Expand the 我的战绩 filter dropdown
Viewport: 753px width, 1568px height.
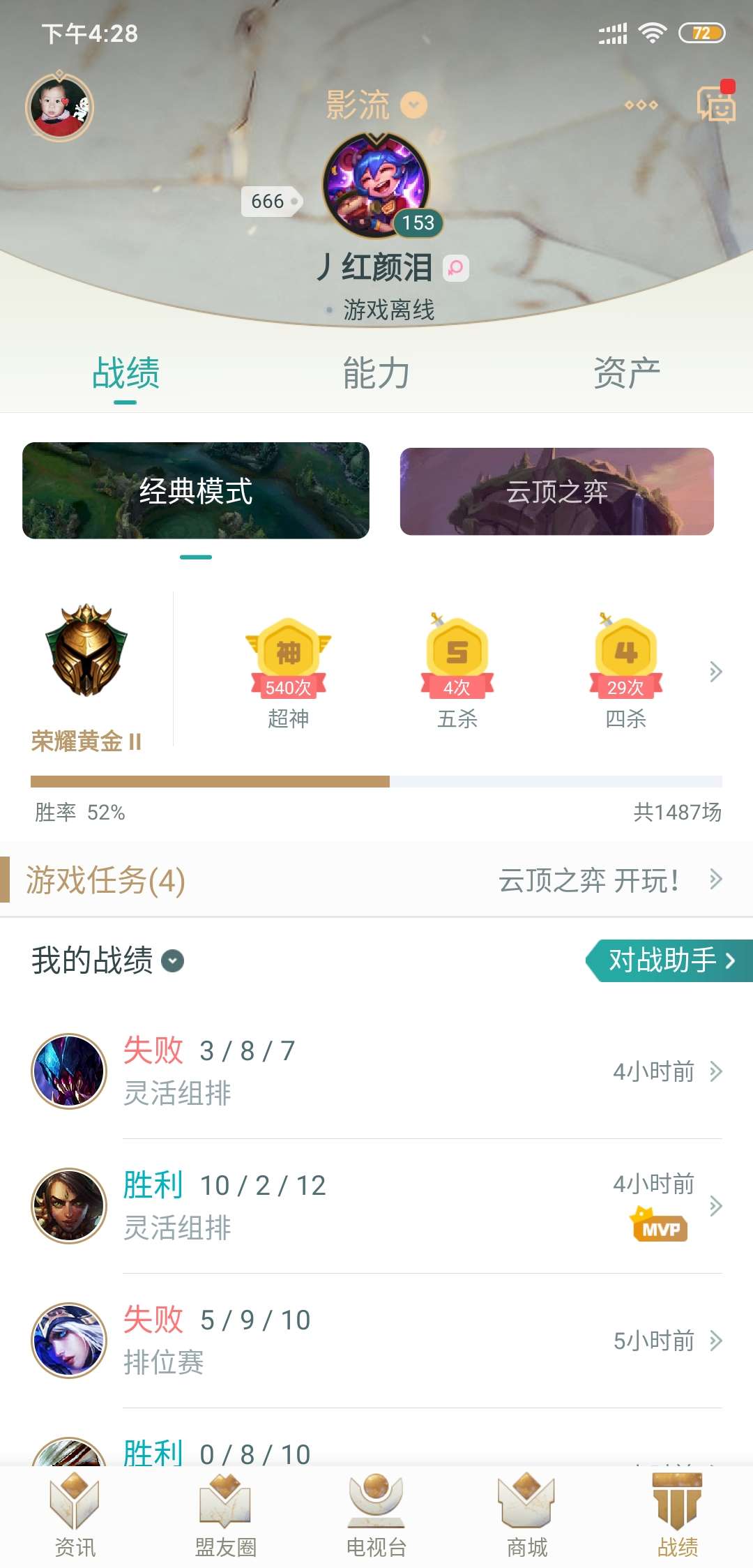[x=173, y=961]
